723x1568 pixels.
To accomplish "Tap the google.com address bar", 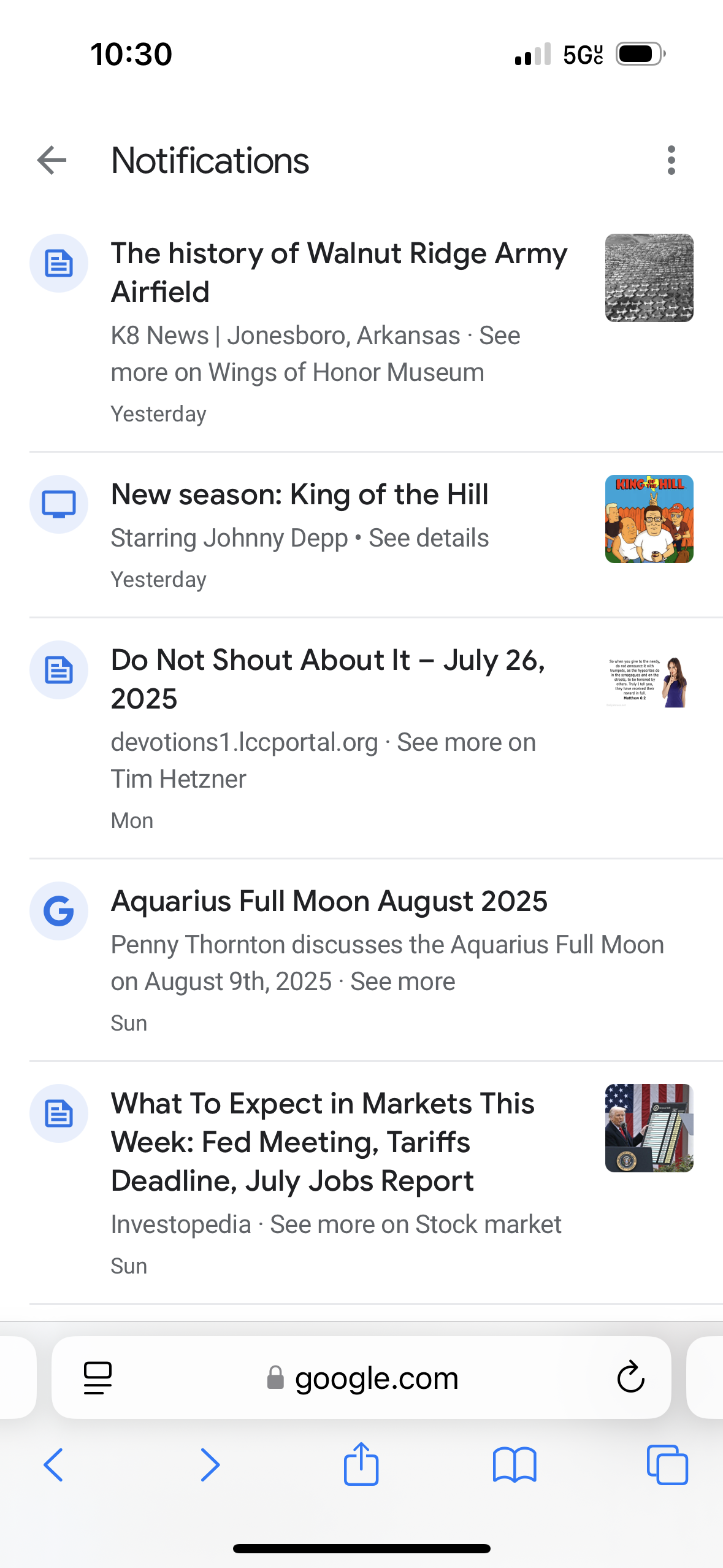I will pyautogui.click(x=361, y=1378).
